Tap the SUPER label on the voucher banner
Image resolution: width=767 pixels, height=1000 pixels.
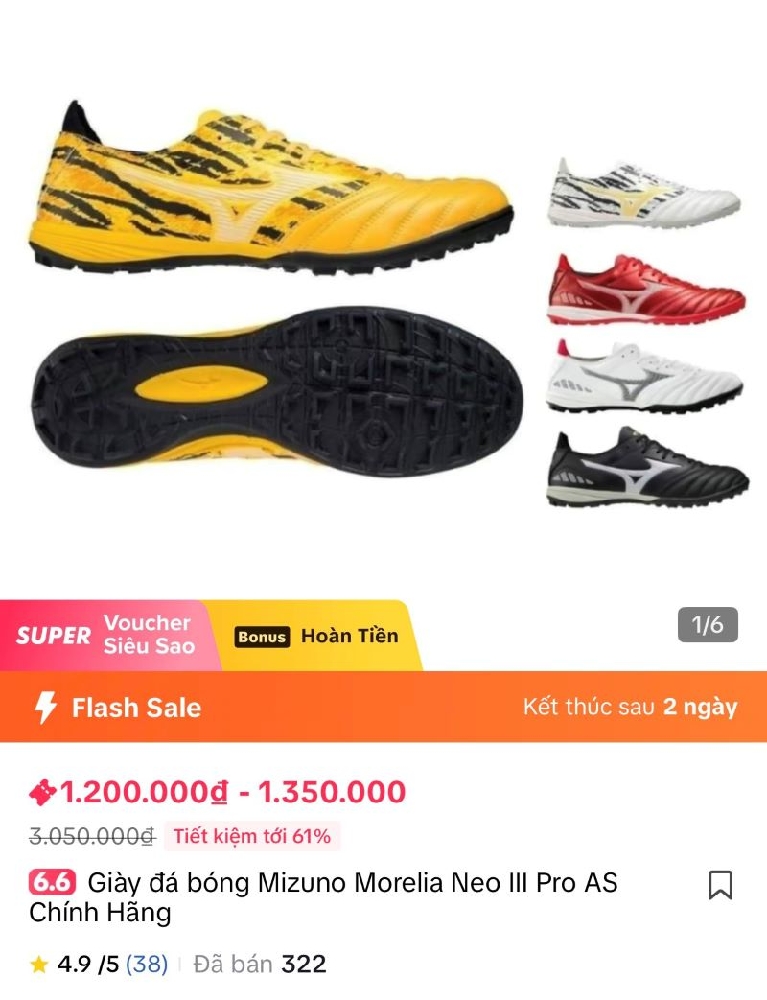coord(51,634)
